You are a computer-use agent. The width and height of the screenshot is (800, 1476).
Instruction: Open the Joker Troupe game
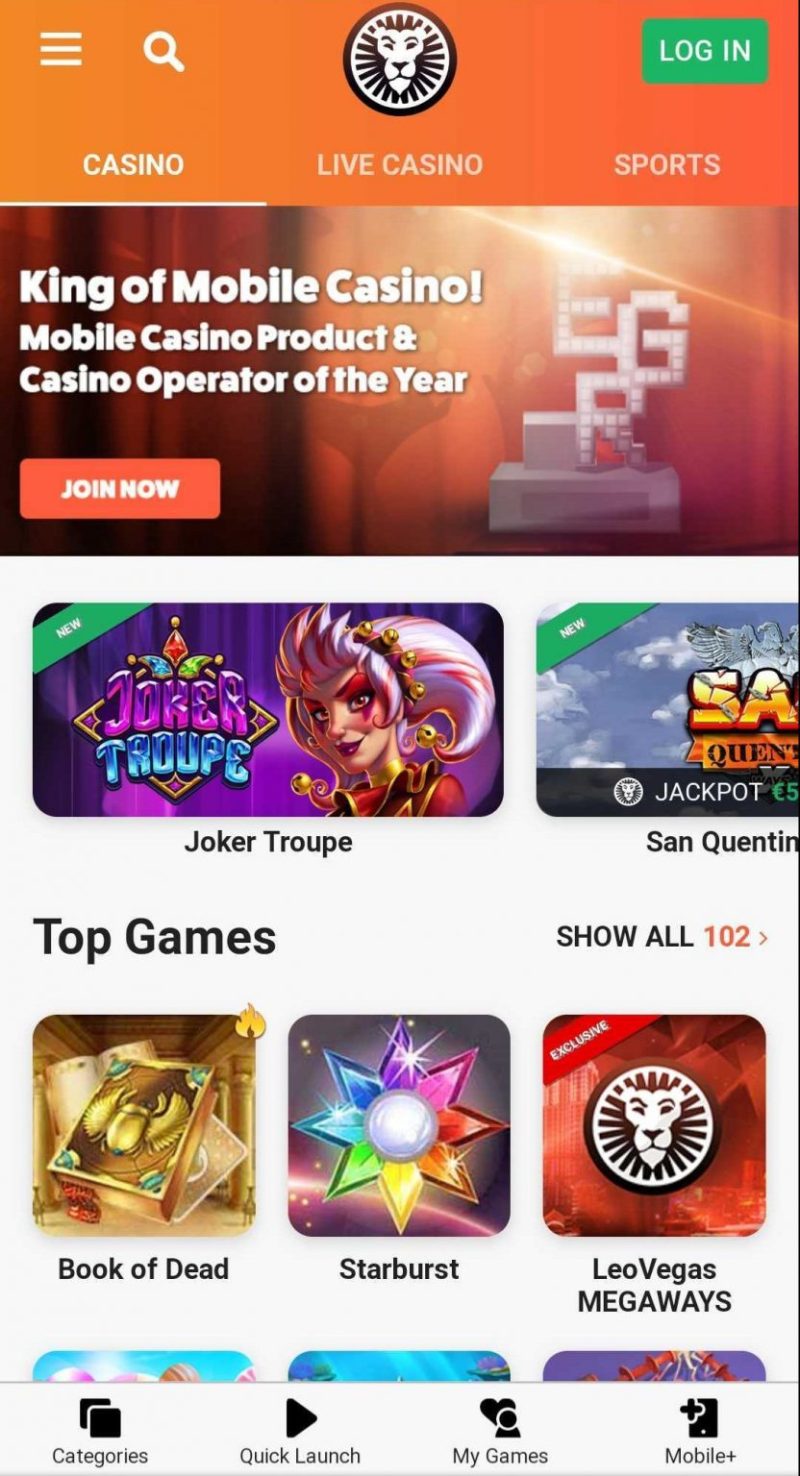coord(268,710)
